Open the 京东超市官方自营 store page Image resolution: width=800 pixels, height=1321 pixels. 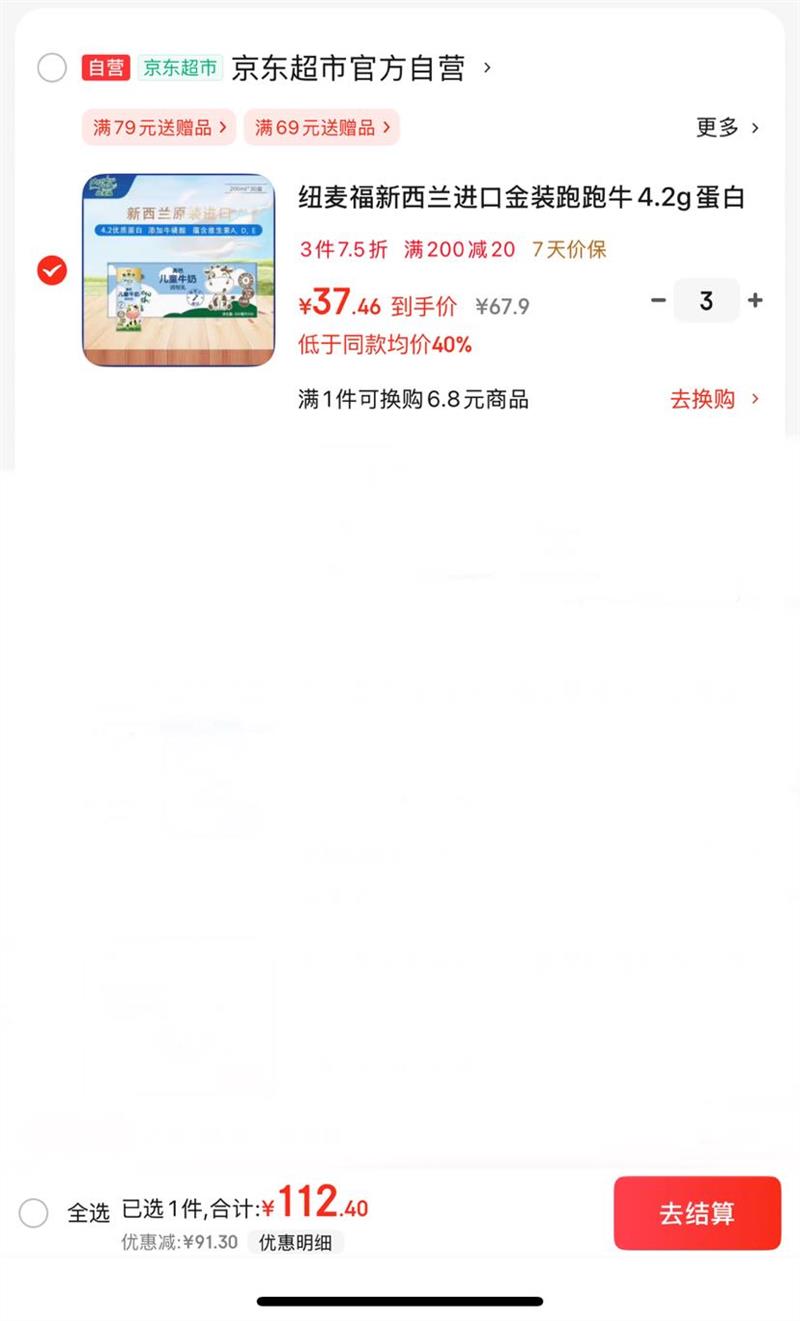(x=348, y=68)
